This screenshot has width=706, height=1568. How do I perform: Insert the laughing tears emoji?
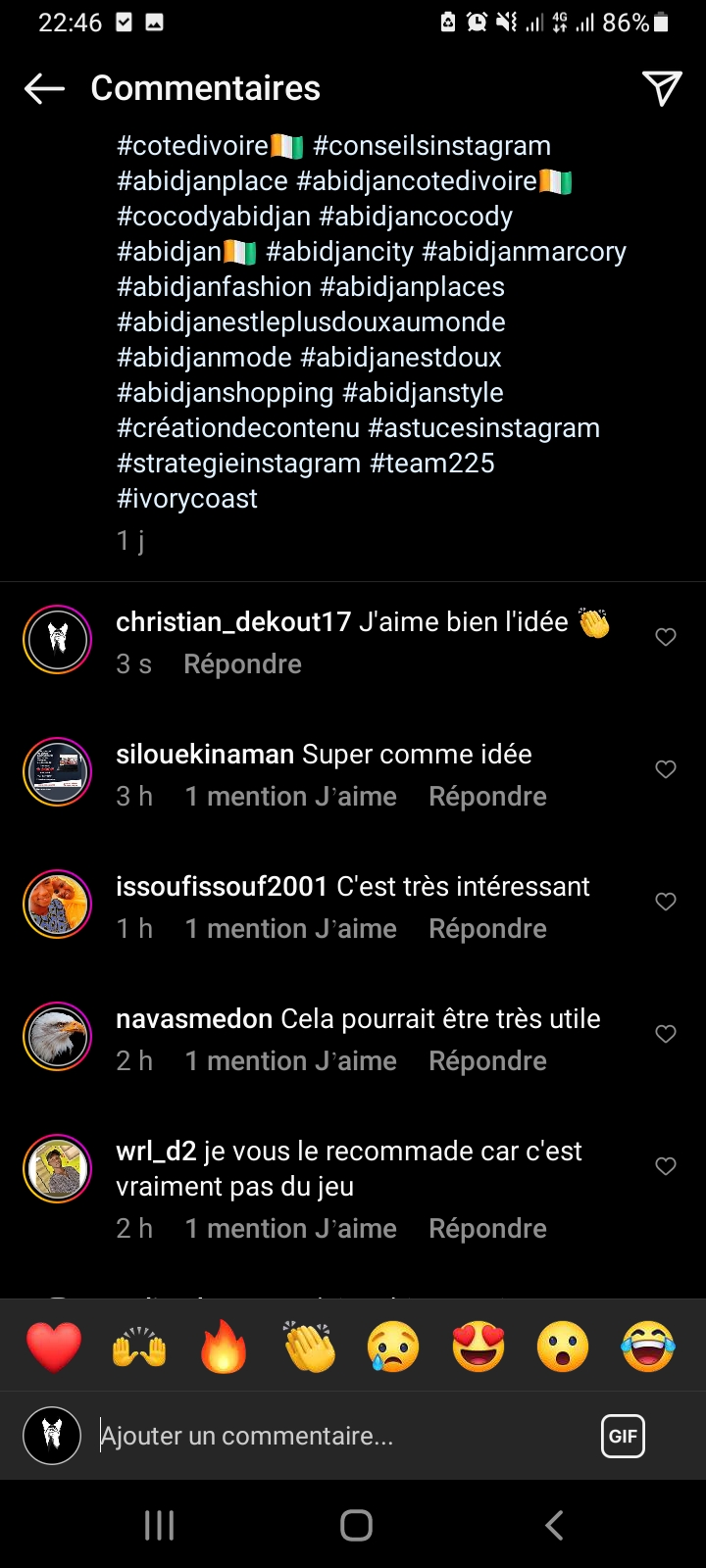click(x=648, y=1346)
